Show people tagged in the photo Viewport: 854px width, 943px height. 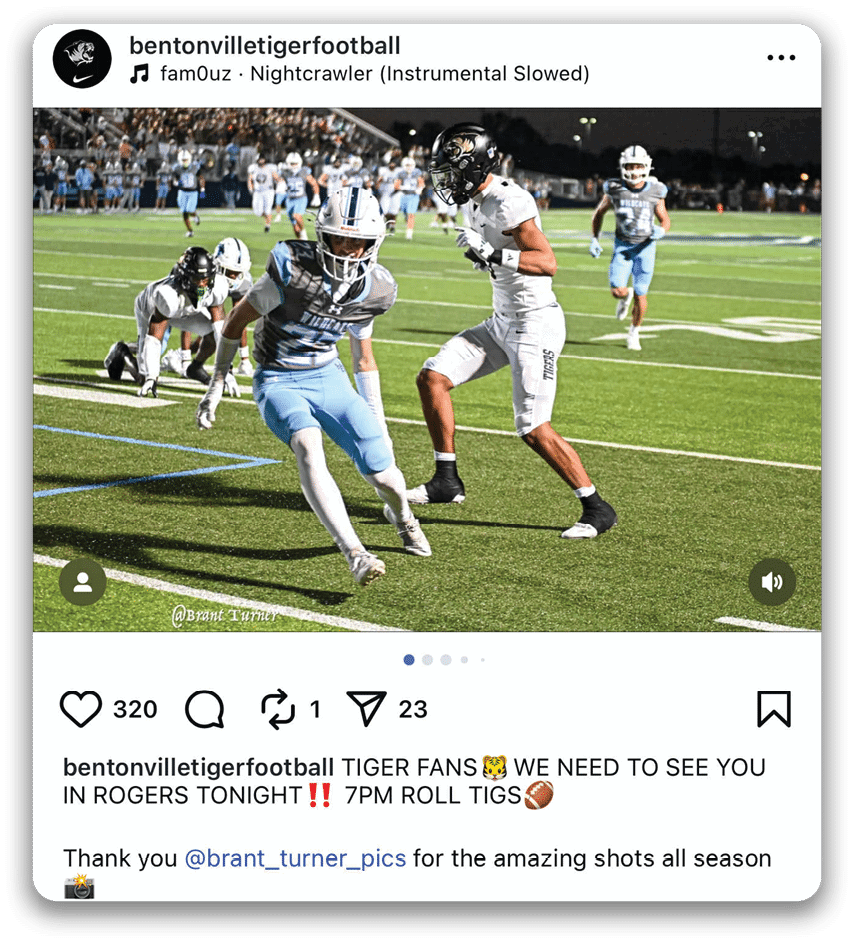click(83, 582)
